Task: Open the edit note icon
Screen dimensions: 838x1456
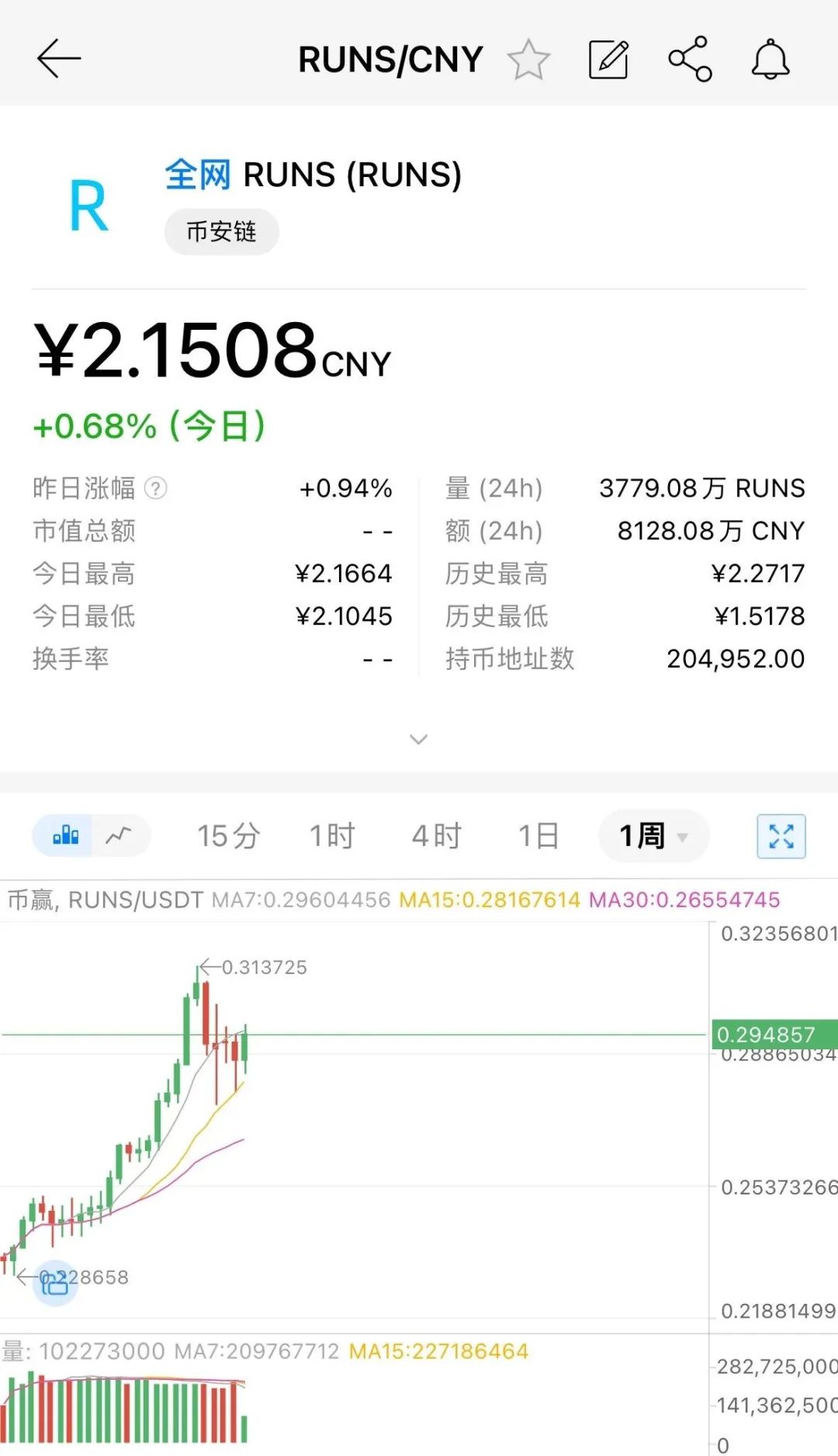Action: (608, 60)
